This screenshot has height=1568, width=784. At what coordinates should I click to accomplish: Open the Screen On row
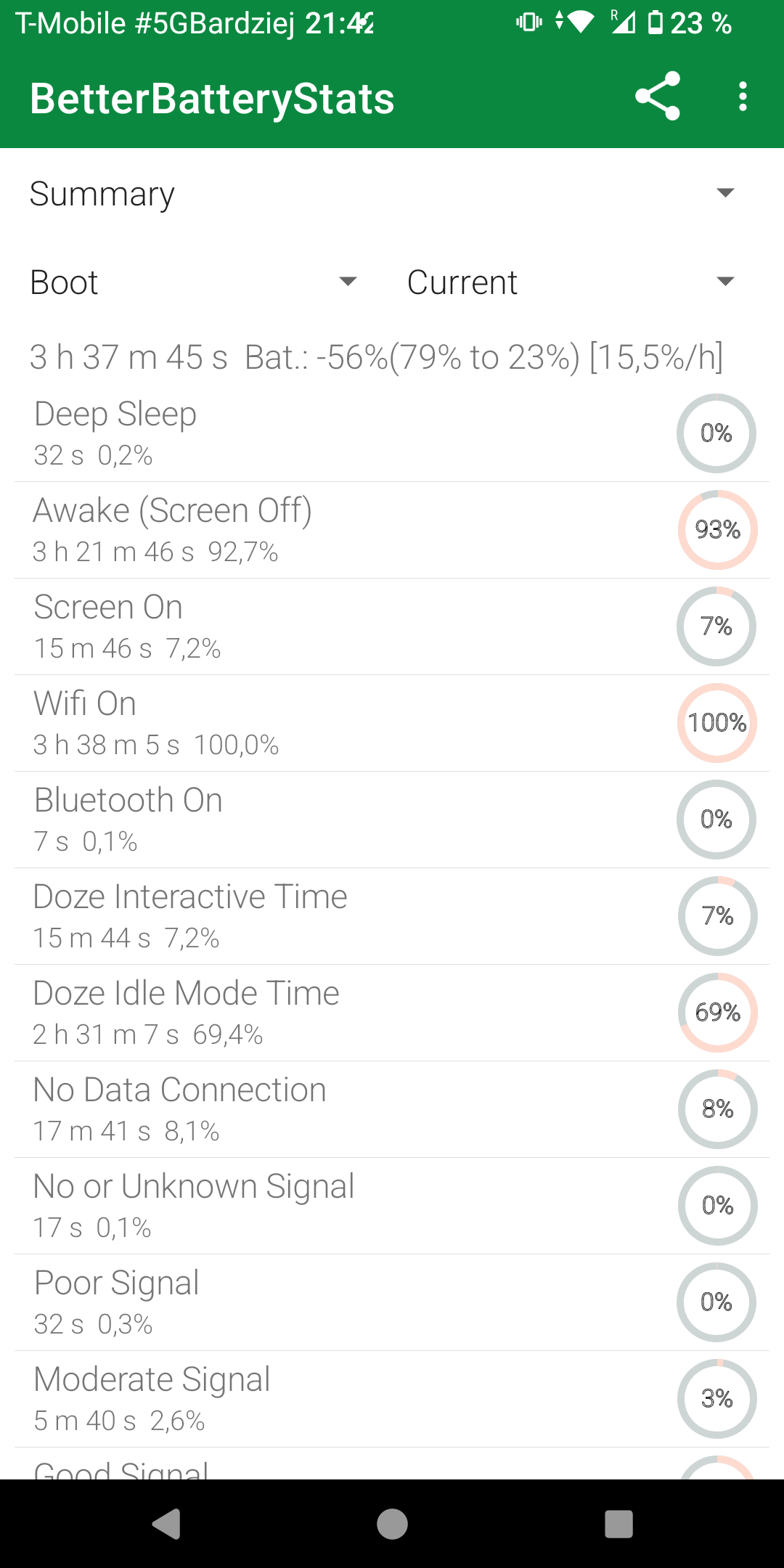[392, 626]
